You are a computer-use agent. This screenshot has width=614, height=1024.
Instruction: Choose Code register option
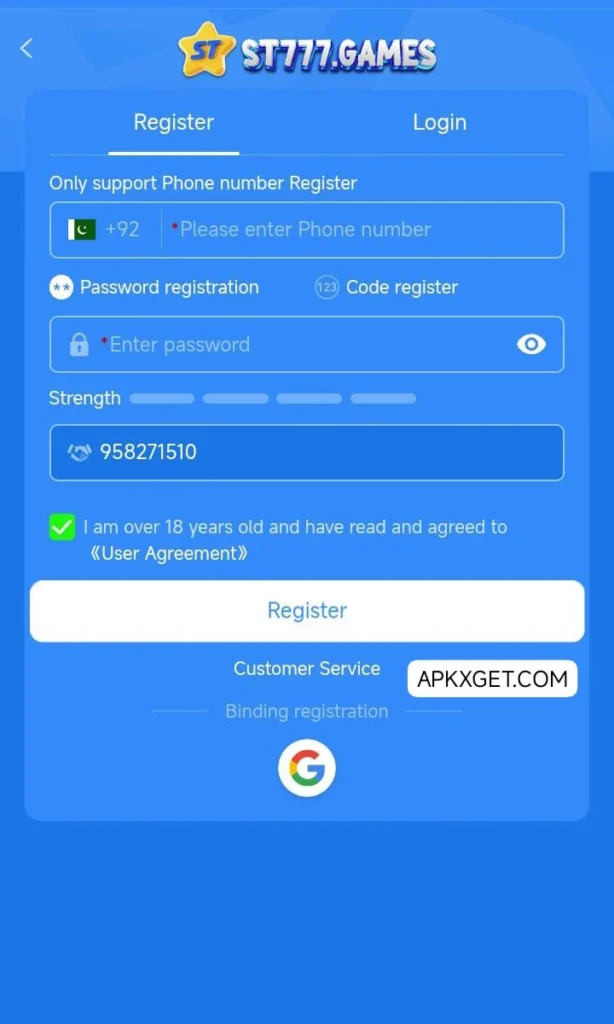pos(386,287)
